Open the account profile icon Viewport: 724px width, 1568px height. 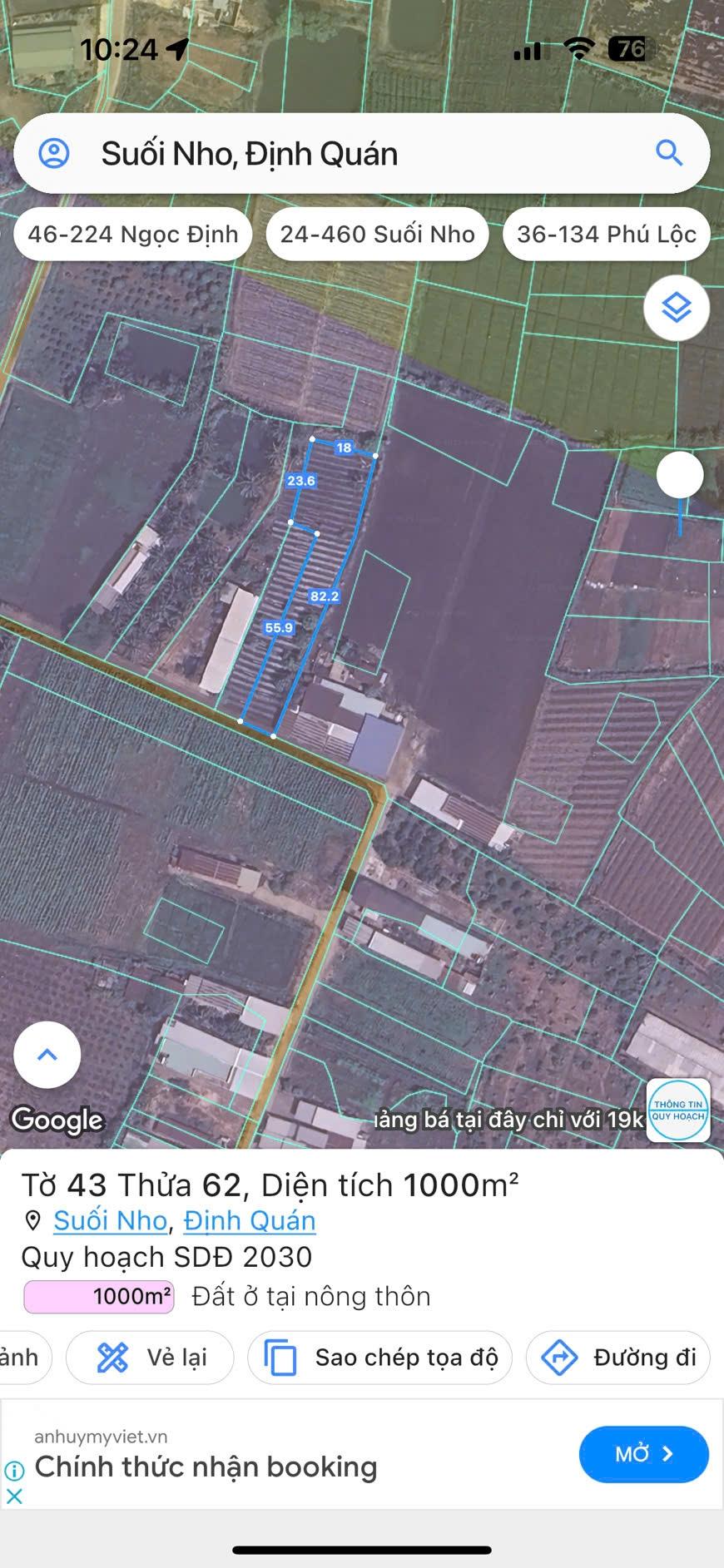54,154
